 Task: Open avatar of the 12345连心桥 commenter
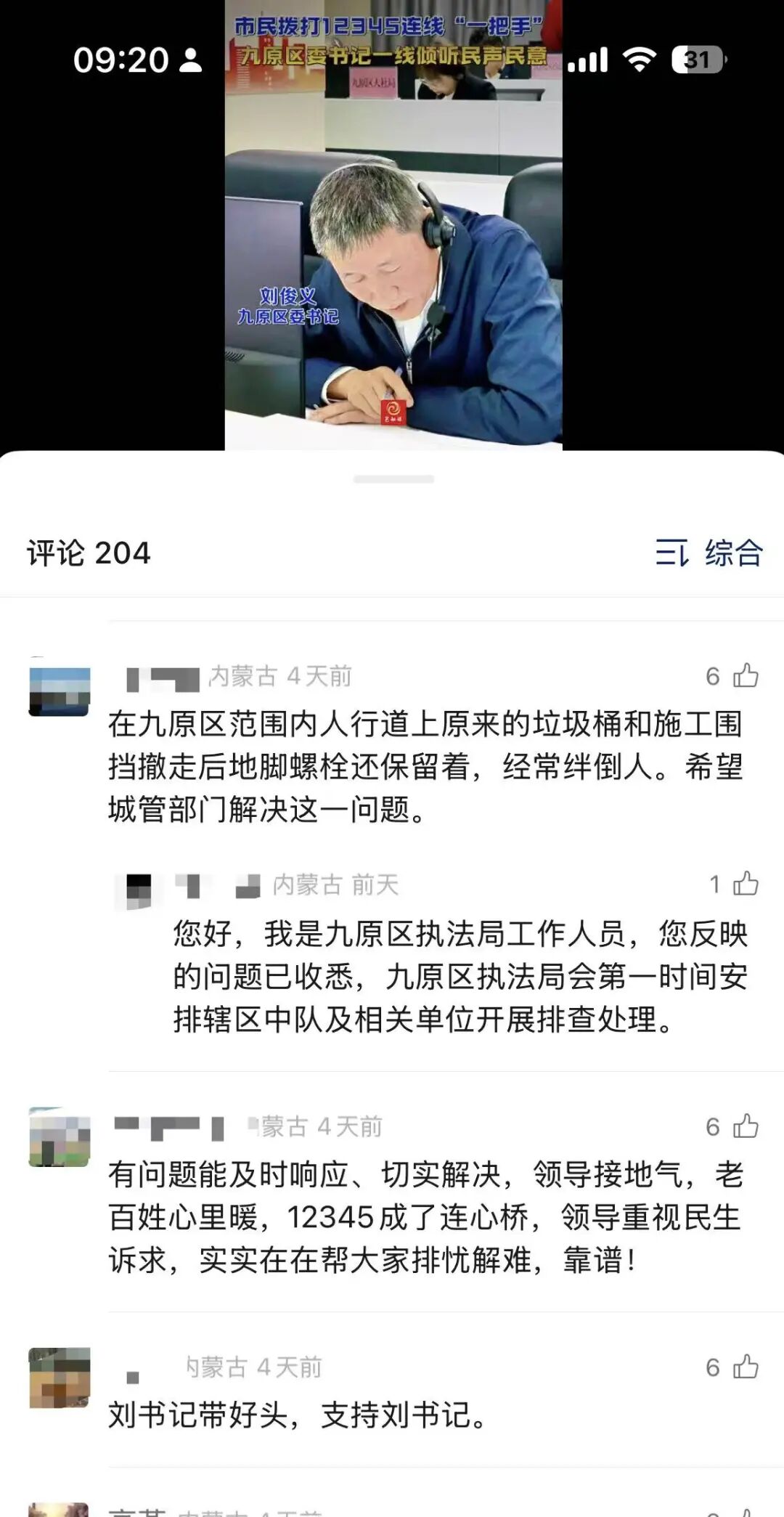tap(60, 1137)
